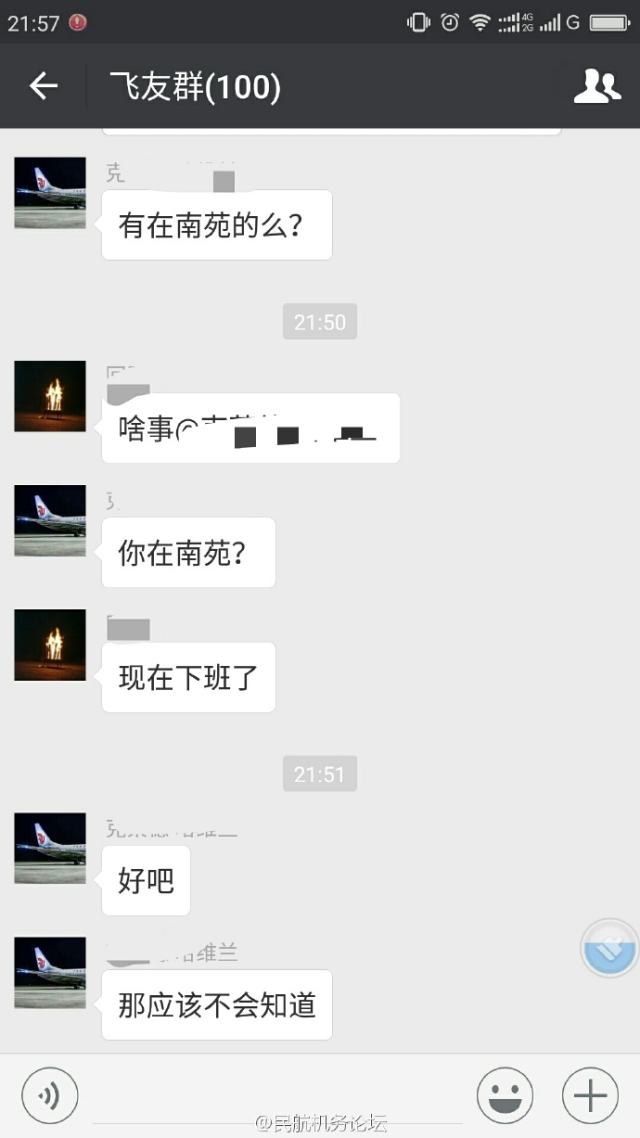Open the plus attachment menu
This screenshot has height=1138, width=640.
click(x=590, y=1096)
